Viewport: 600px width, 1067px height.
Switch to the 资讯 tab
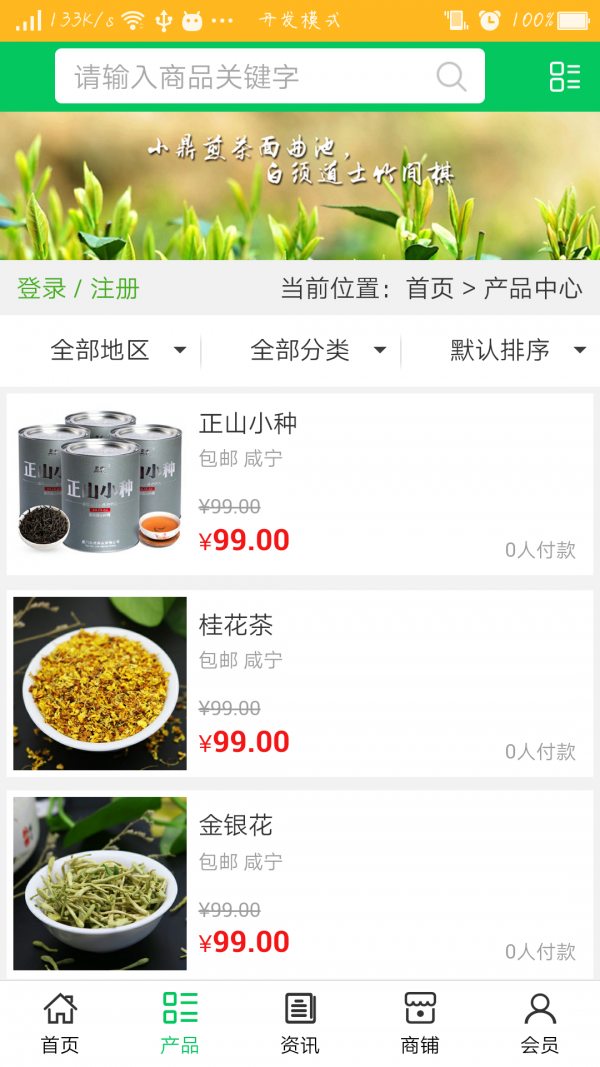(x=300, y=1023)
